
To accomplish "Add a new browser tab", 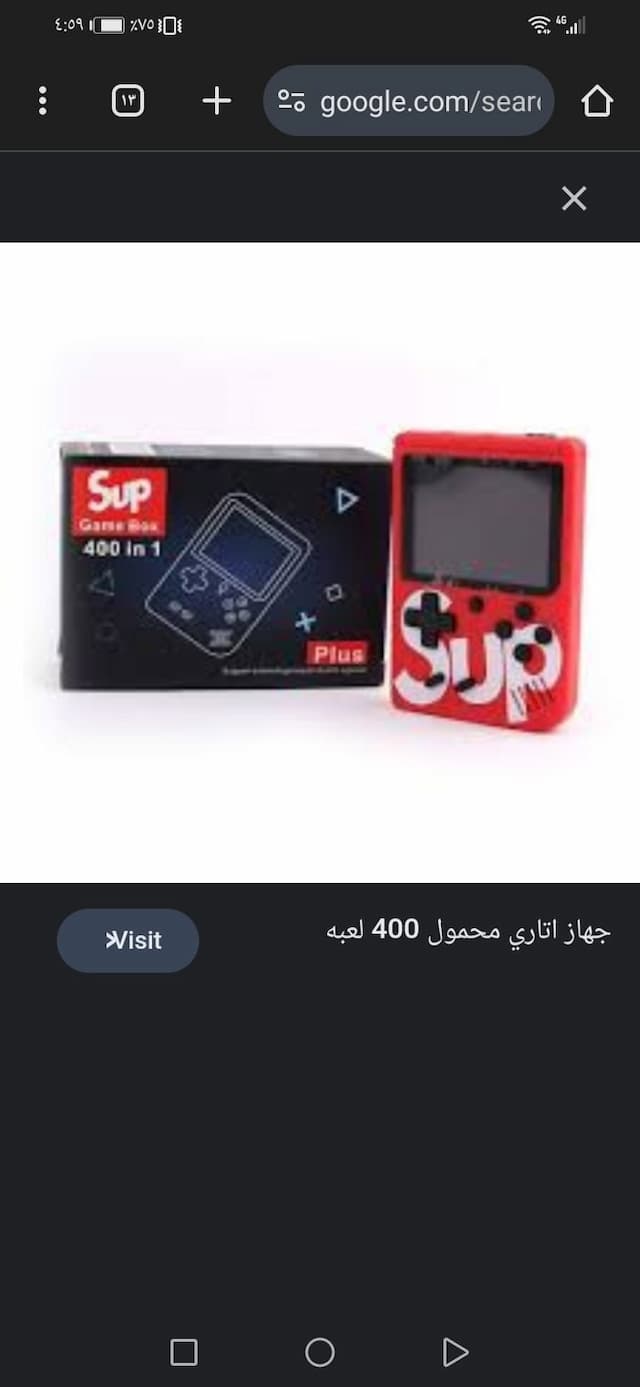I will click(x=216, y=100).
